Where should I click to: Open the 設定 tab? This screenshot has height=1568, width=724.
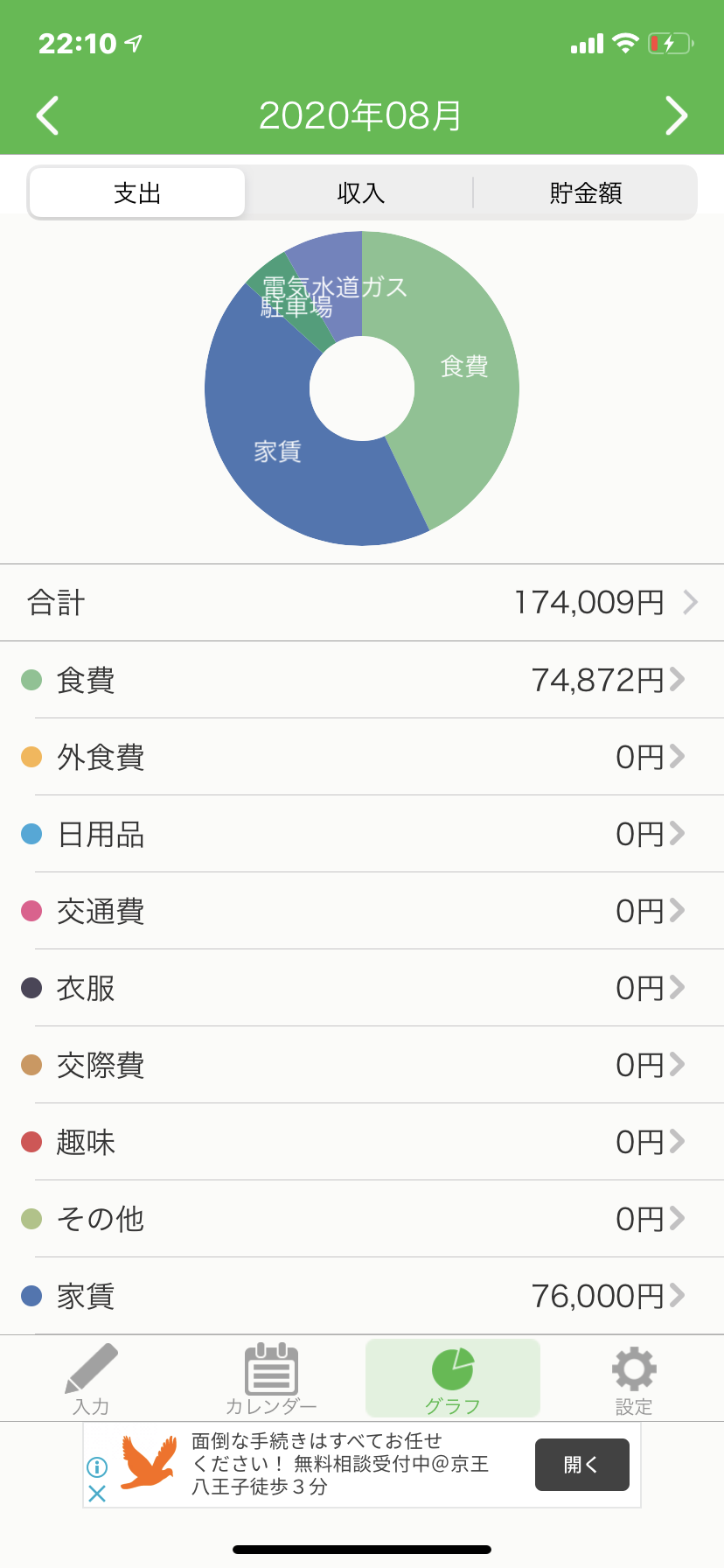tap(634, 1379)
